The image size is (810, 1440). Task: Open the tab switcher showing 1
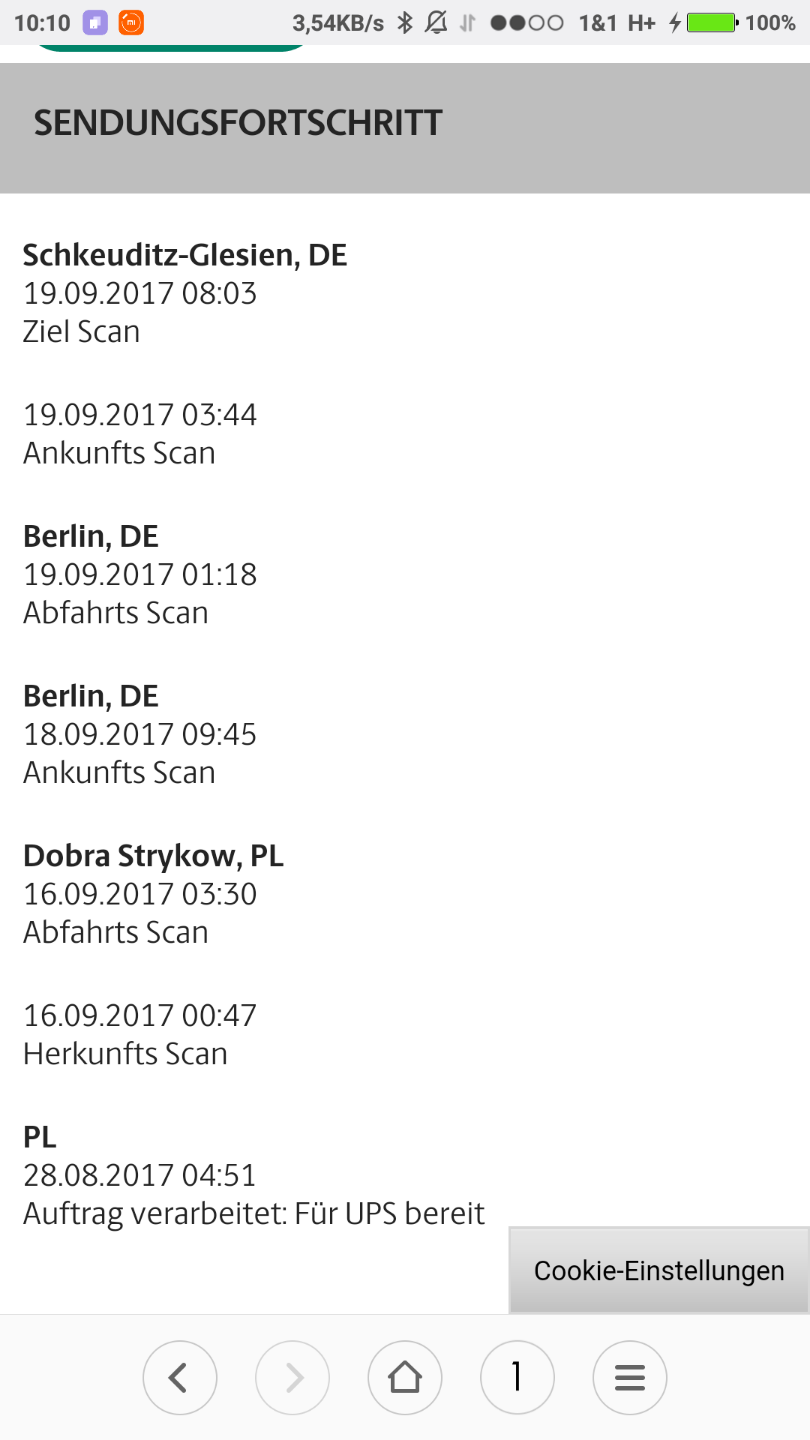click(517, 1378)
